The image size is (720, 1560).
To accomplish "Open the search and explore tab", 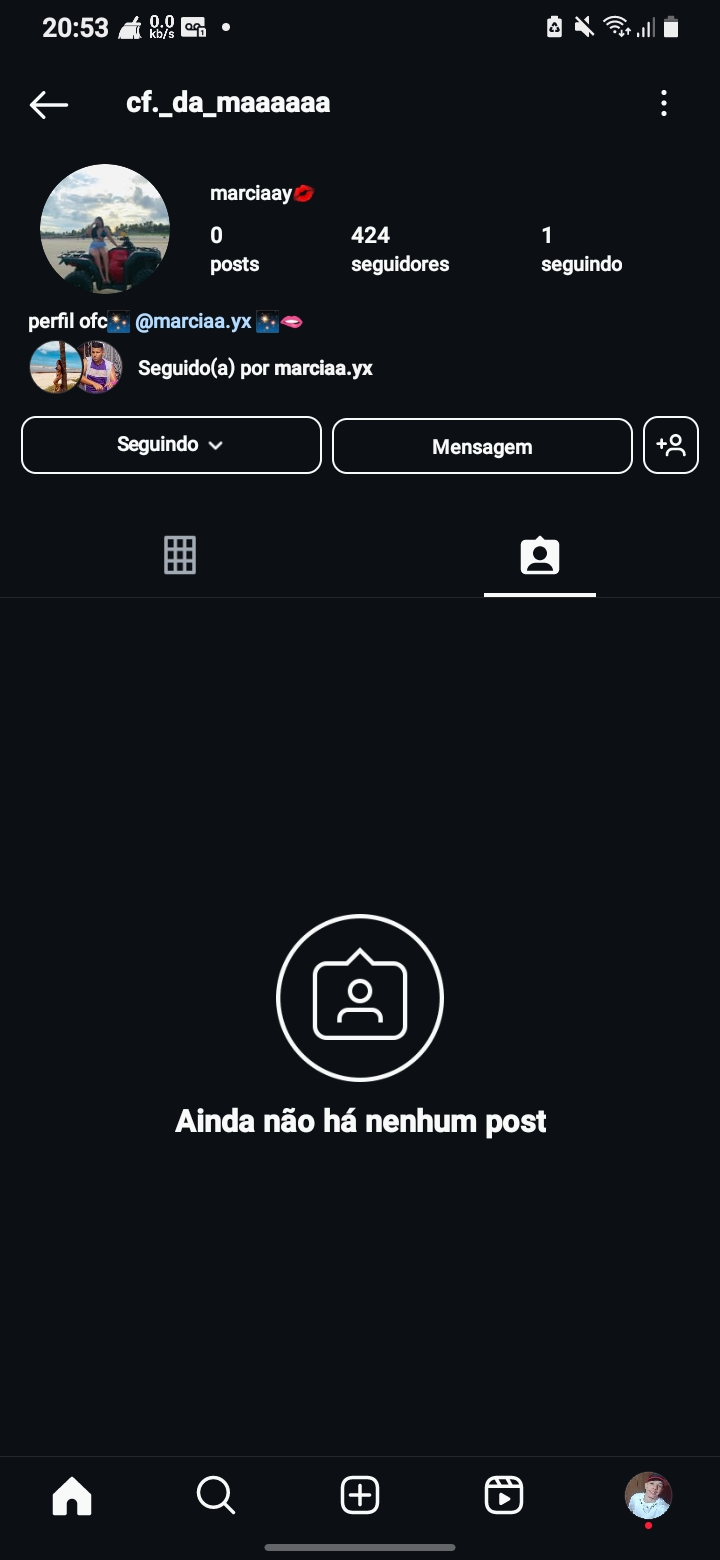I will tap(215, 1496).
